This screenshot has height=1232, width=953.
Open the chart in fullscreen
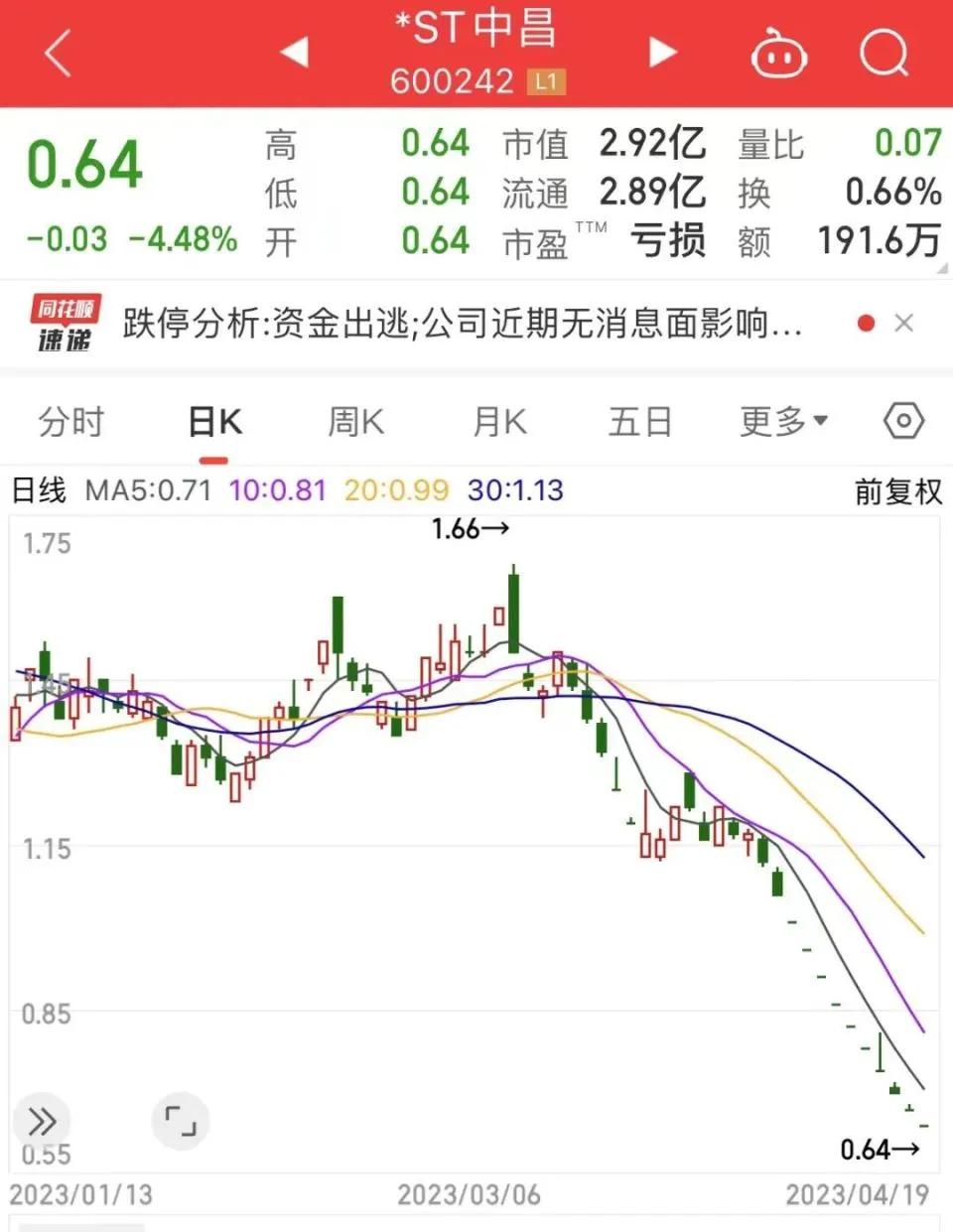point(181,1122)
